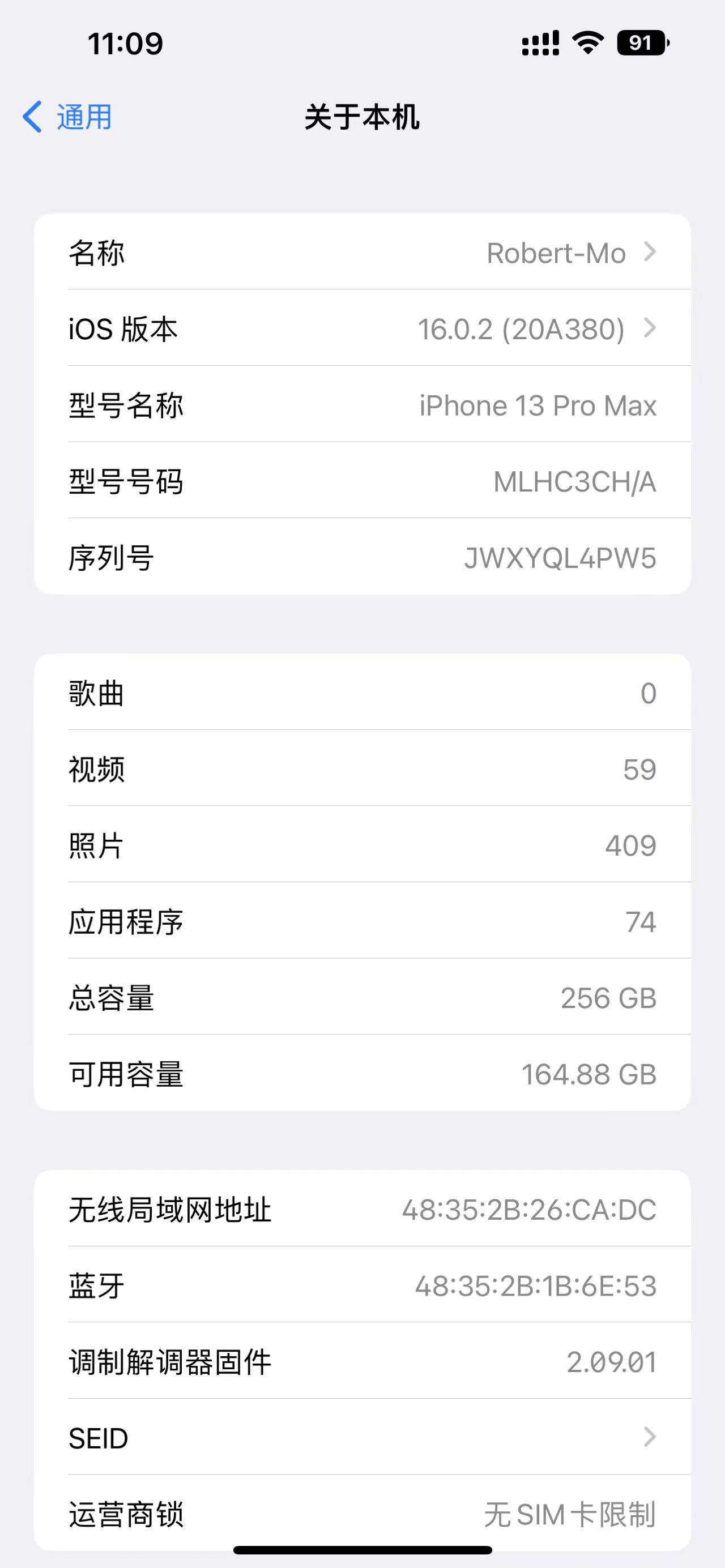
Task: Open iOS 版本 details
Action: pyautogui.click(x=362, y=328)
